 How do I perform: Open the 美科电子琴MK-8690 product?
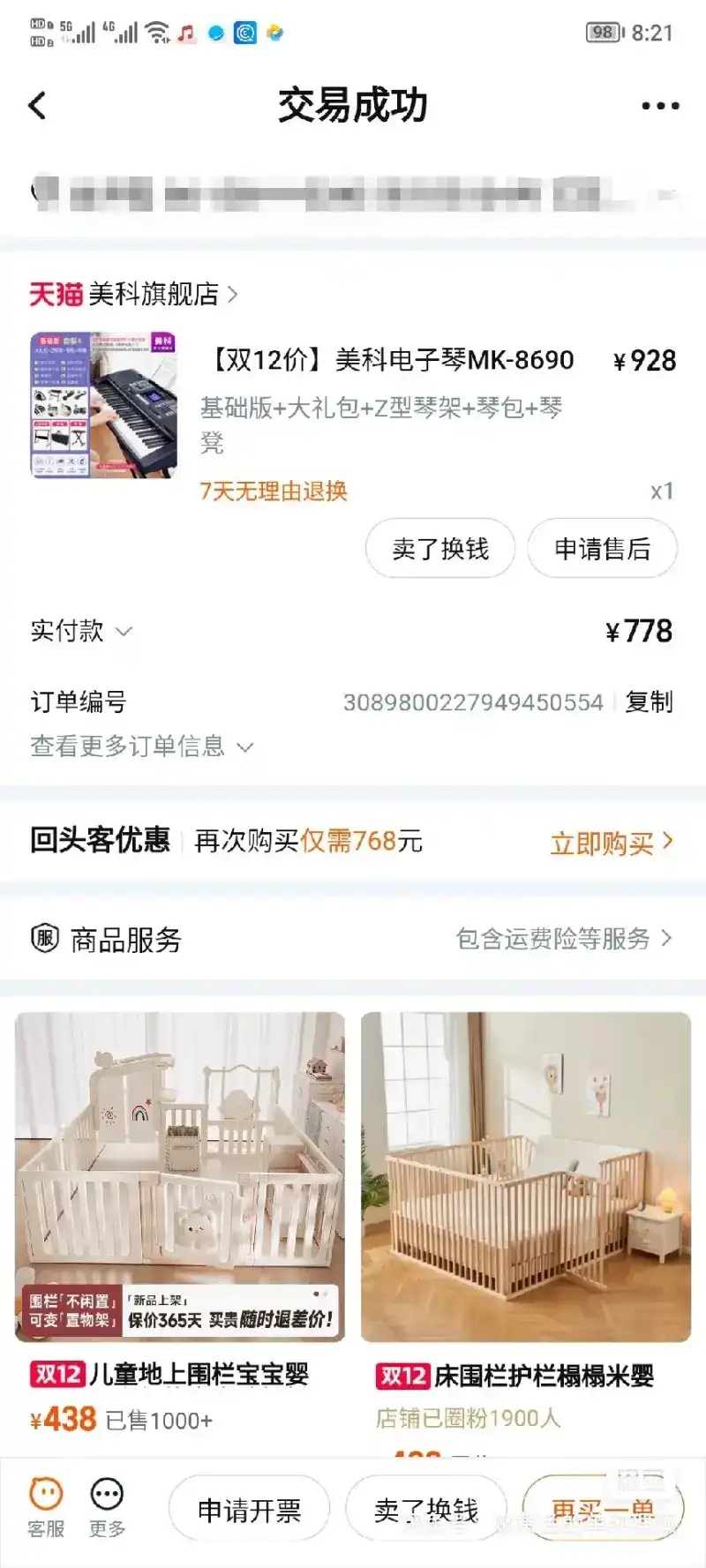(x=391, y=360)
